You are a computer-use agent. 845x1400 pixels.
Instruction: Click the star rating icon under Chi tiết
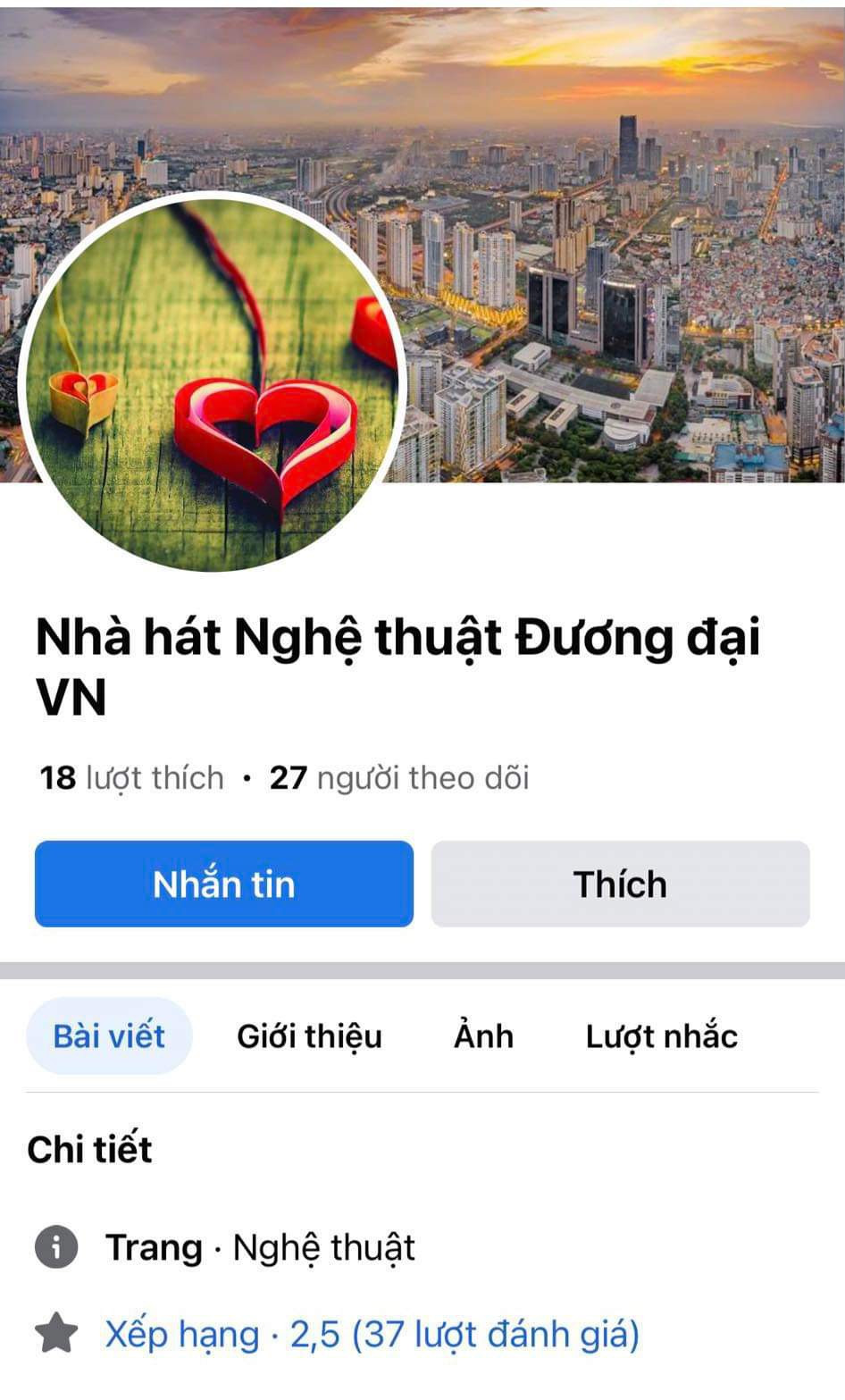pyautogui.click(x=57, y=1335)
